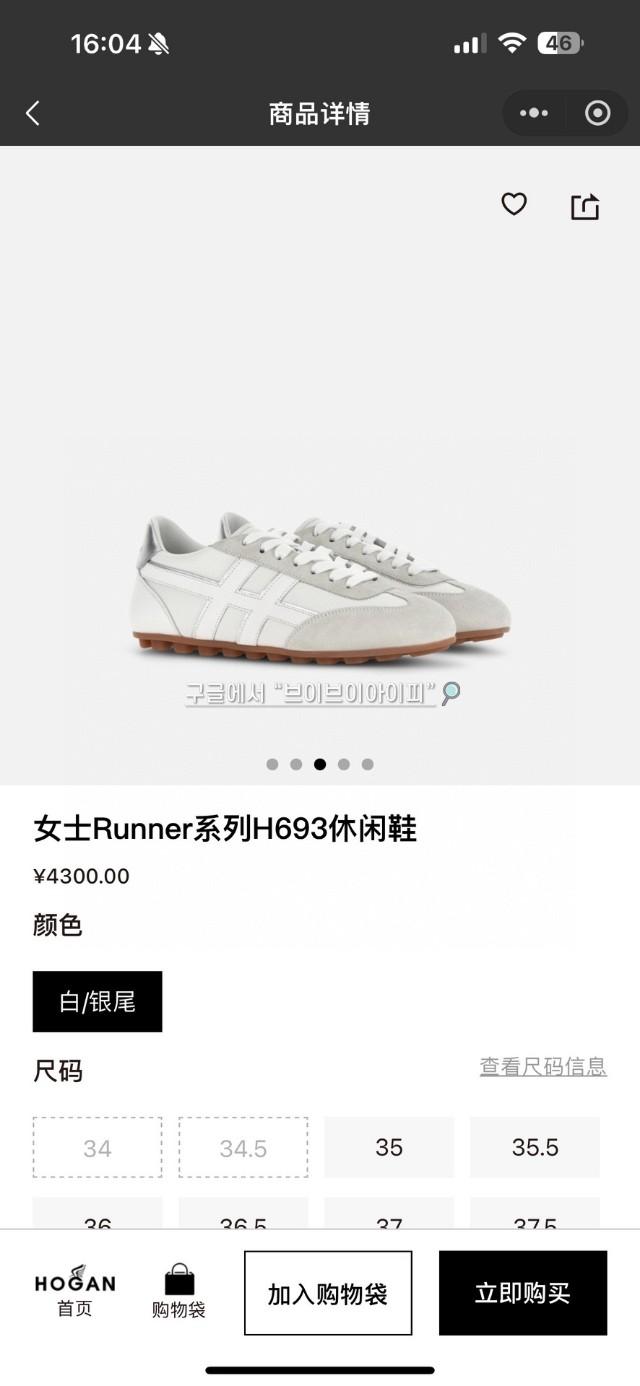Tap 立即购买 to buy now
This screenshot has height=1386, width=640.
[522, 1293]
